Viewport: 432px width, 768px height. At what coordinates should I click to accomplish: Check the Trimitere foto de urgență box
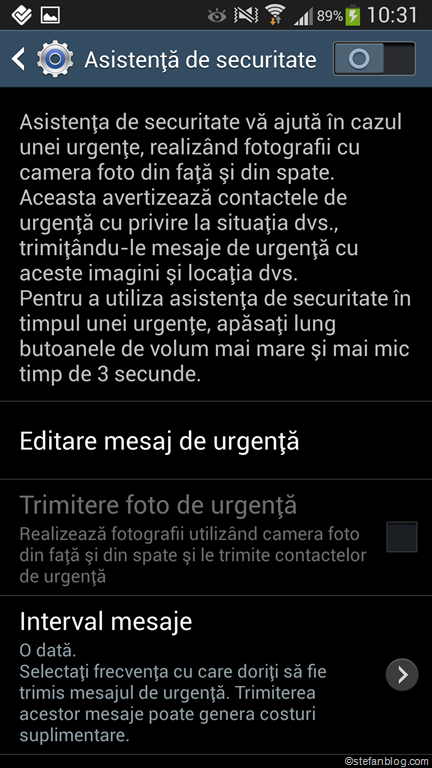[x=402, y=537]
